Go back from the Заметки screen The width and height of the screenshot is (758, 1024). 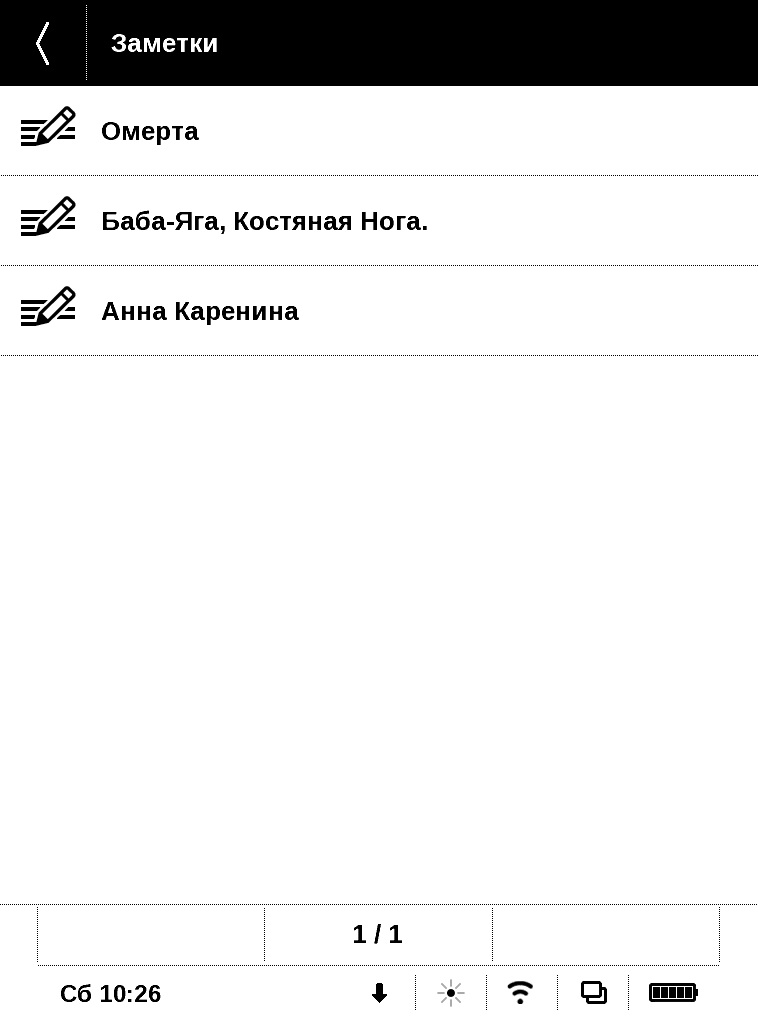click(x=42, y=43)
